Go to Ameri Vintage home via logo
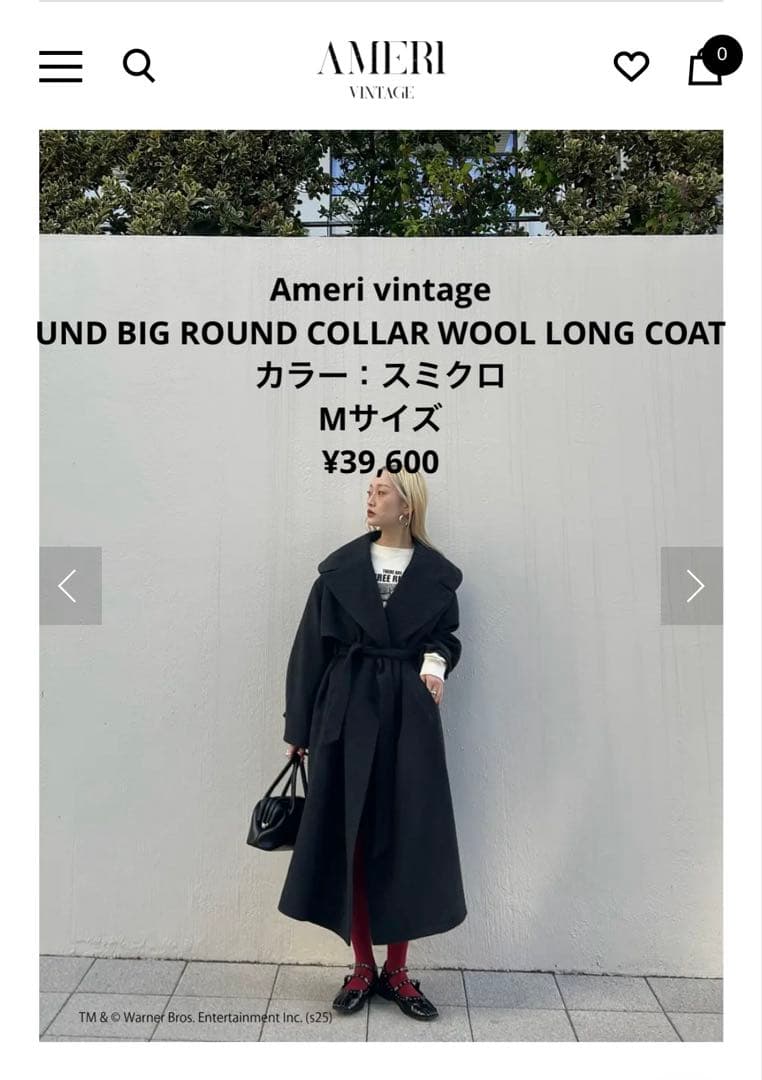The width and height of the screenshot is (762, 1080). [x=381, y=68]
